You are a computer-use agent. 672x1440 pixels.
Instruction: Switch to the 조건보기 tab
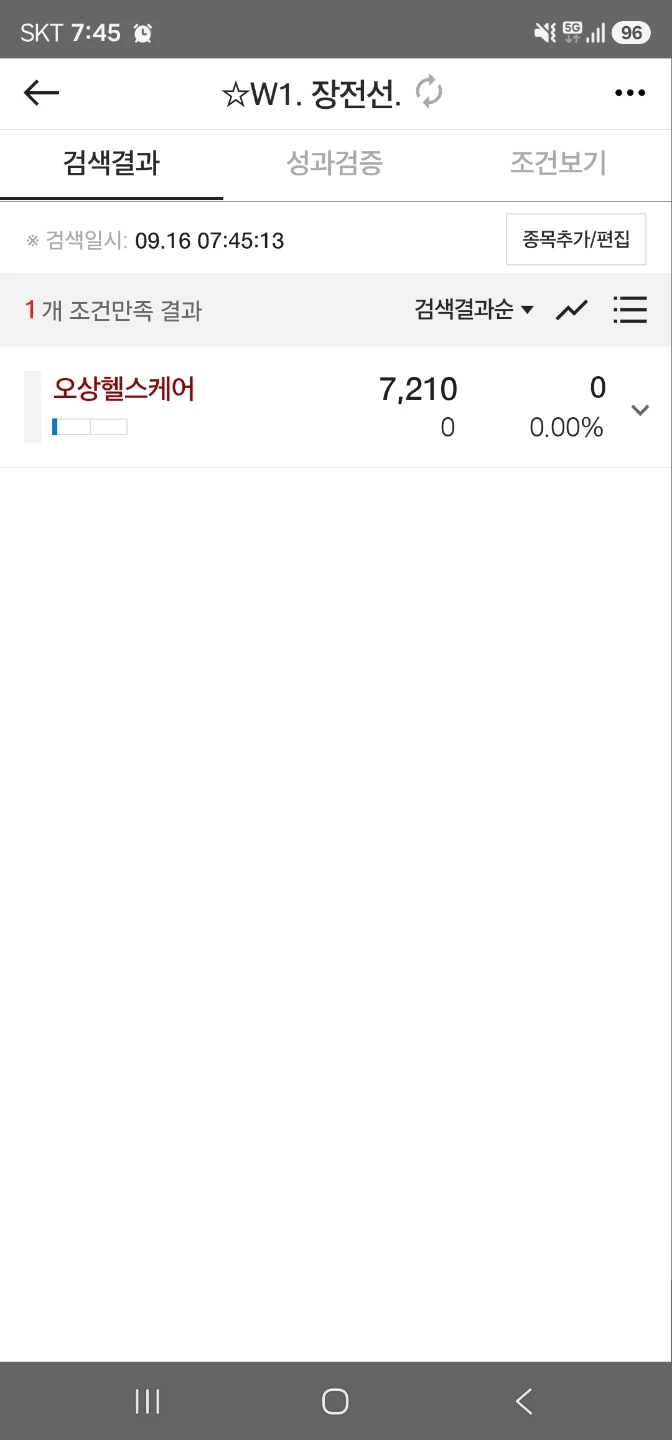[x=558, y=163]
